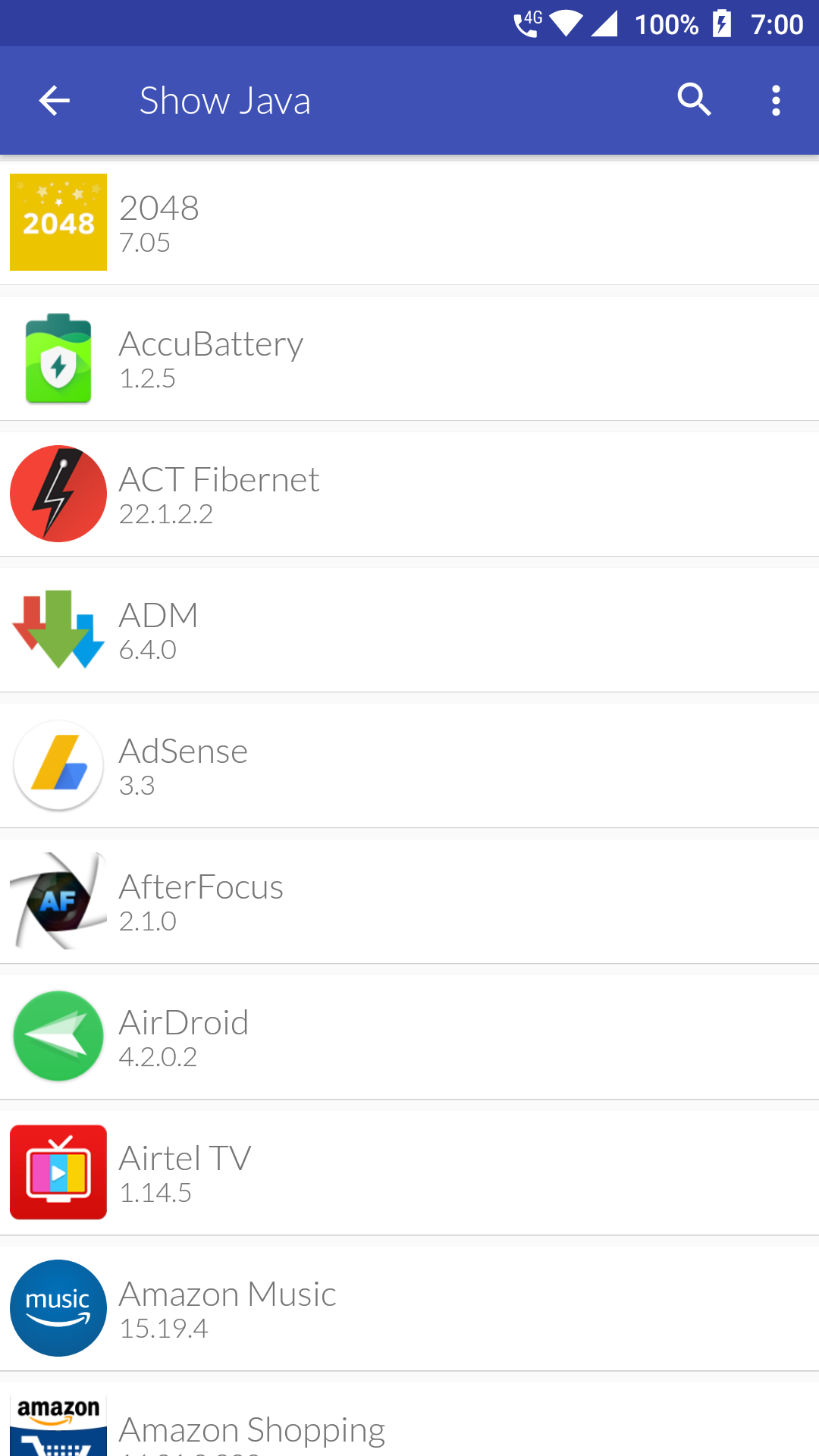Select the 2048 app

click(409, 222)
